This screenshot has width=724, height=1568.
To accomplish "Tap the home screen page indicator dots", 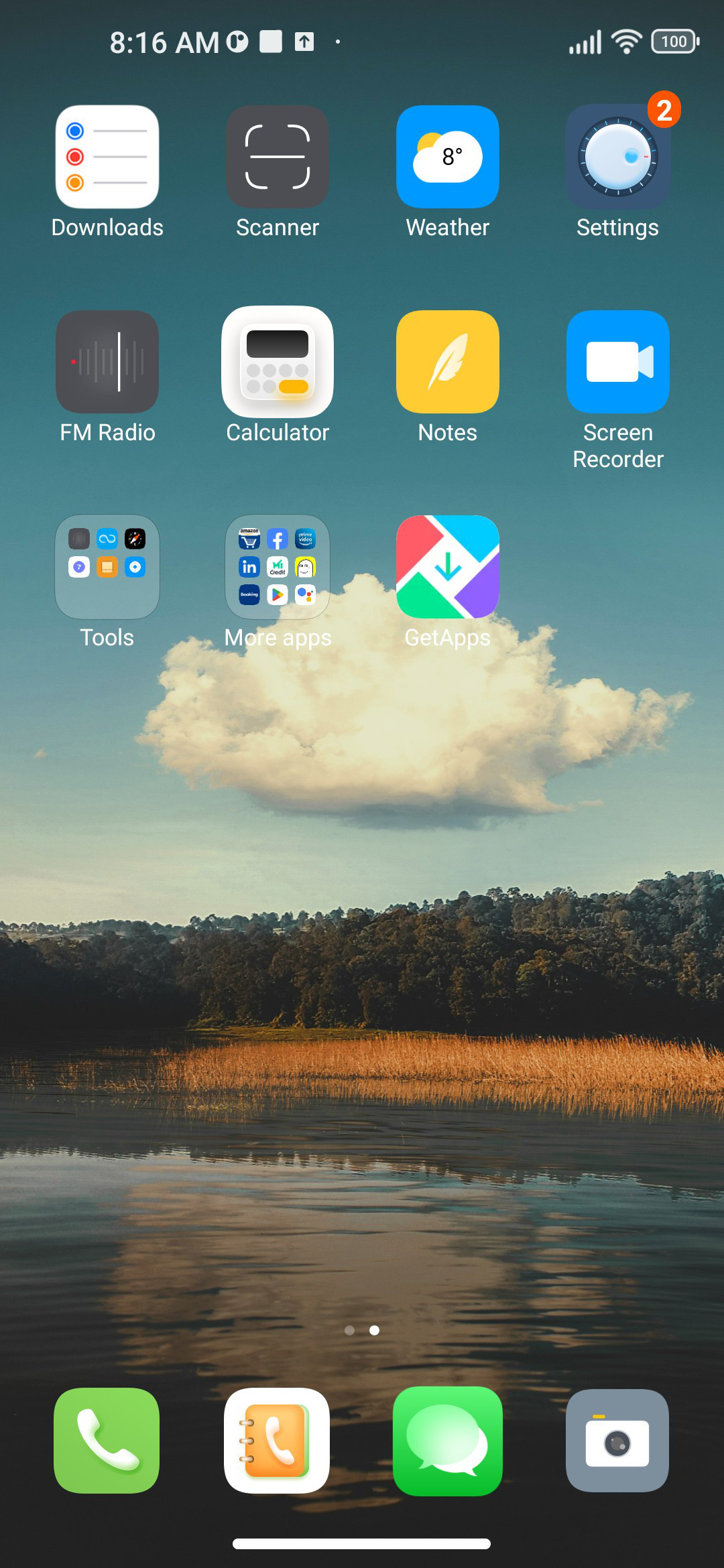I will [x=362, y=1330].
